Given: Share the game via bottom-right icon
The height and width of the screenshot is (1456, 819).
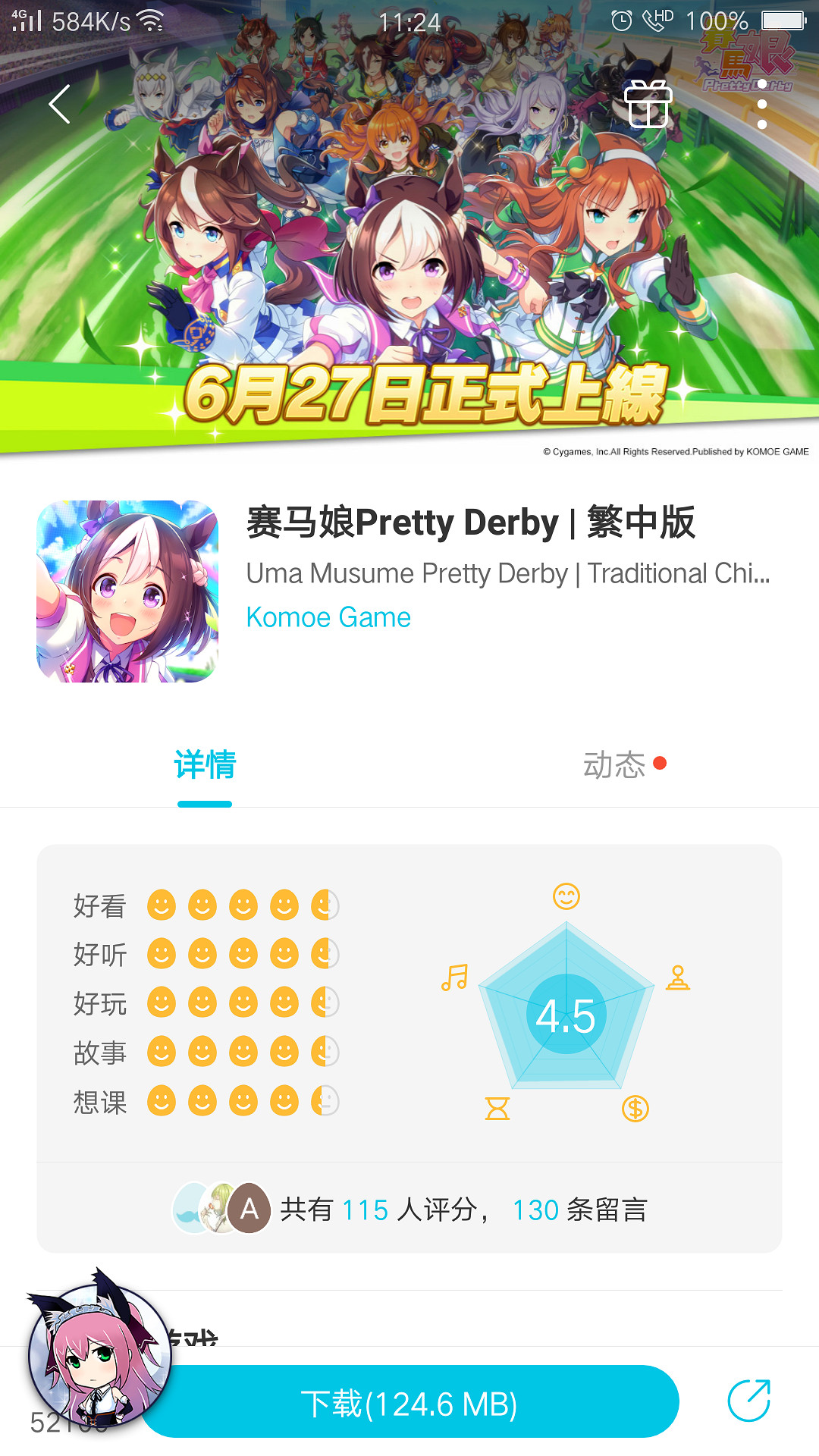Looking at the screenshot, I should pyautogui.click(x=748, y=1401).
